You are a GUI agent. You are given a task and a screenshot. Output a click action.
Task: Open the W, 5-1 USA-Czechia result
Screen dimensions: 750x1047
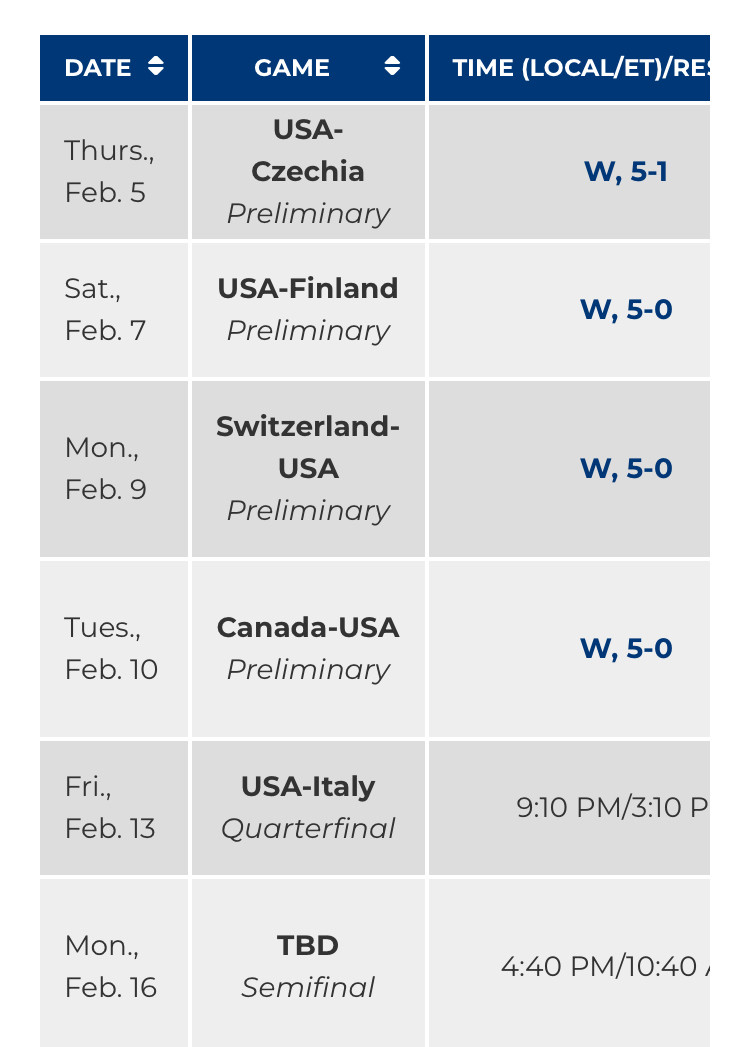(x=626, y=172)
